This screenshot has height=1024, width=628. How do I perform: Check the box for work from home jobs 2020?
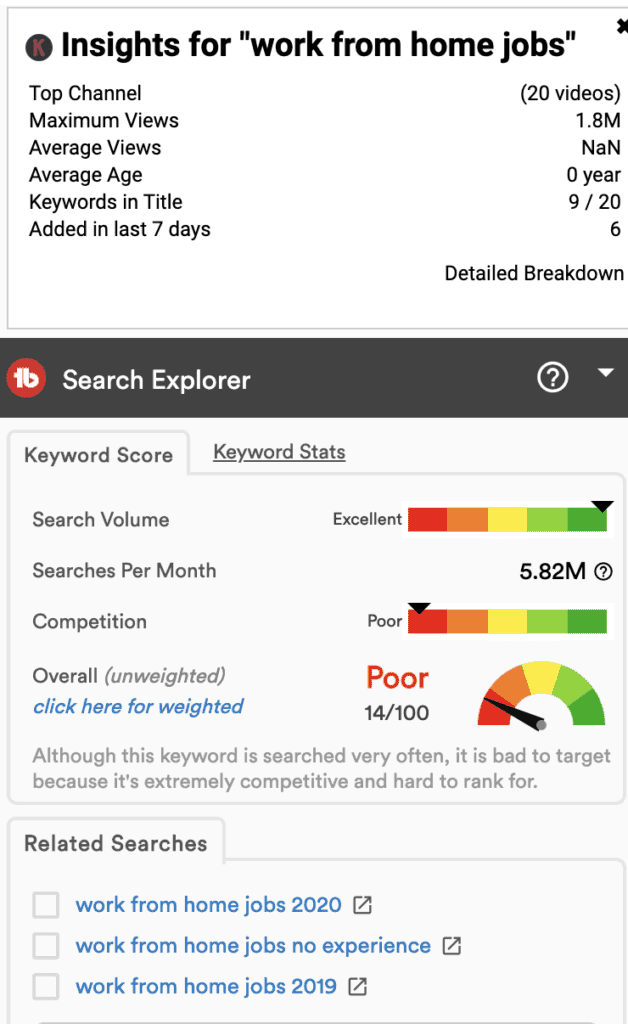tap(46, 905)
